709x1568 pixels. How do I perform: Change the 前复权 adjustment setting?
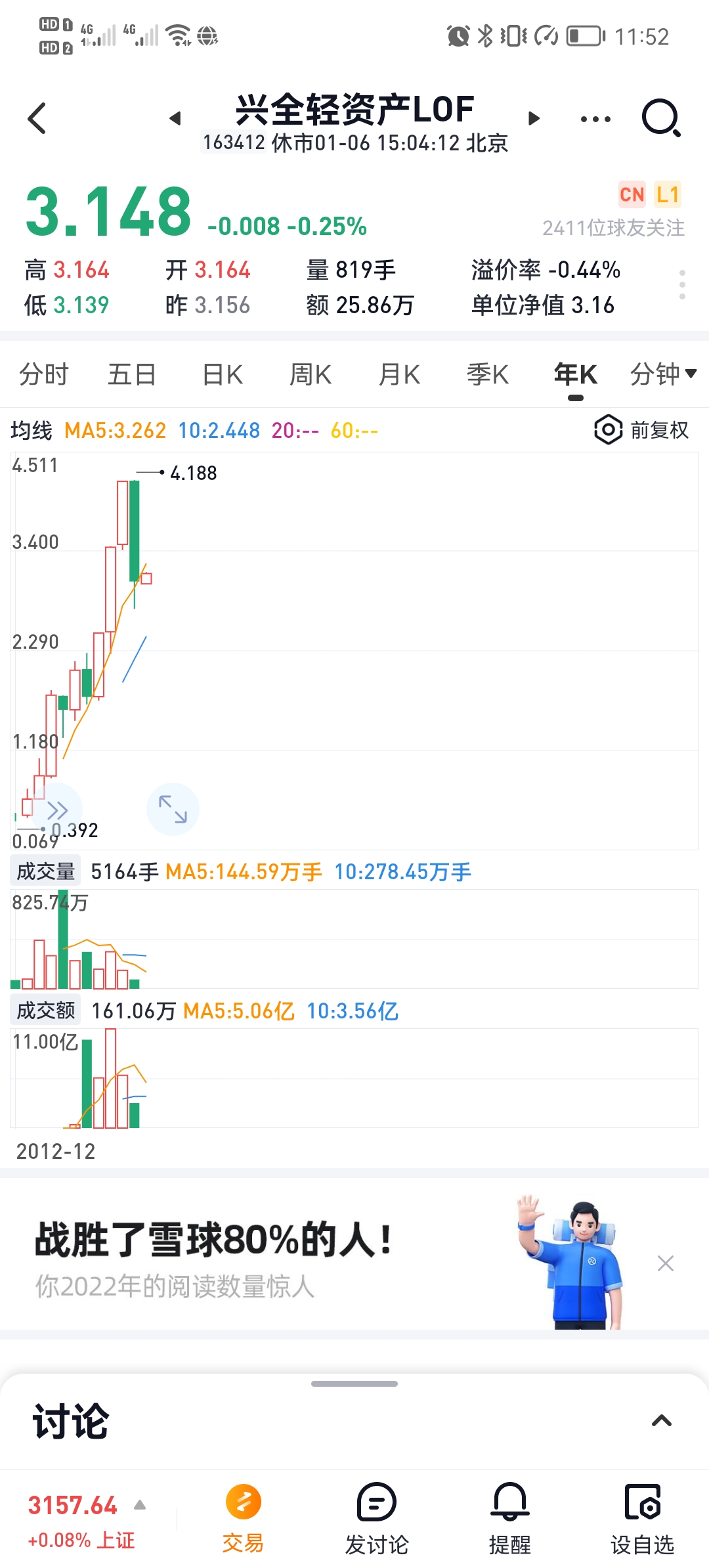(641, 430)
